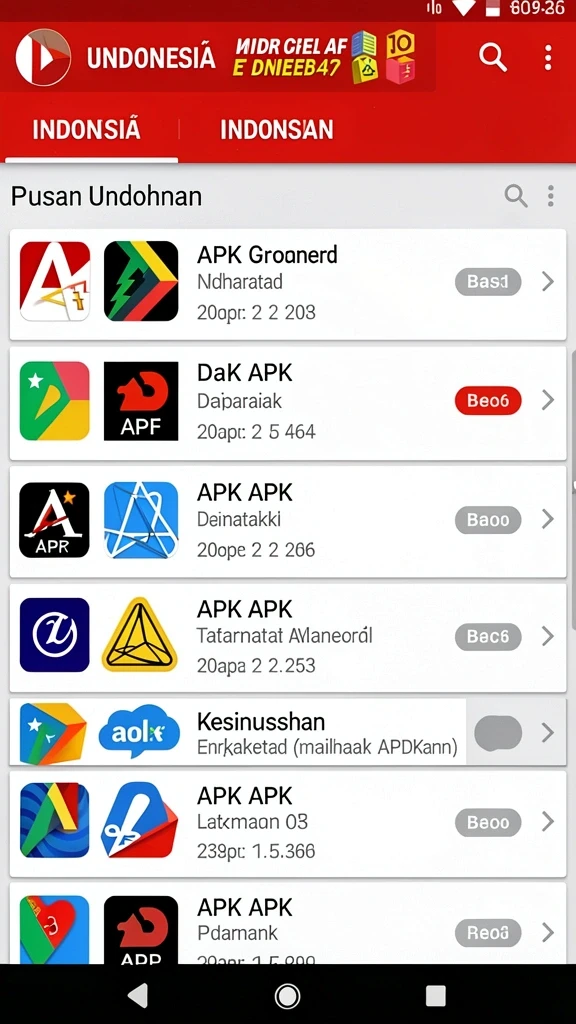Open the APK APK Pdamank row

pos(288,923)
